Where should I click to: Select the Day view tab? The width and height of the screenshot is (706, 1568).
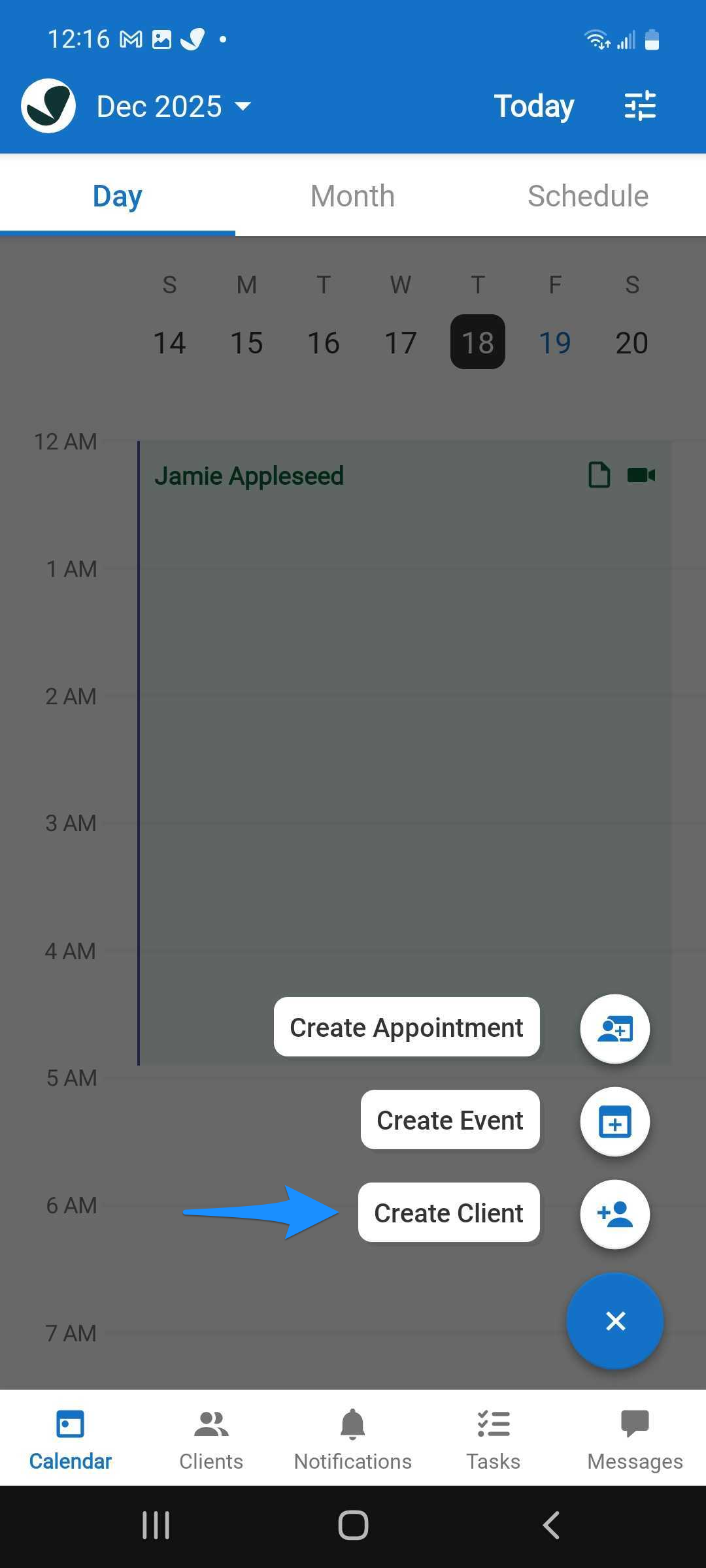tap(118, 196)
